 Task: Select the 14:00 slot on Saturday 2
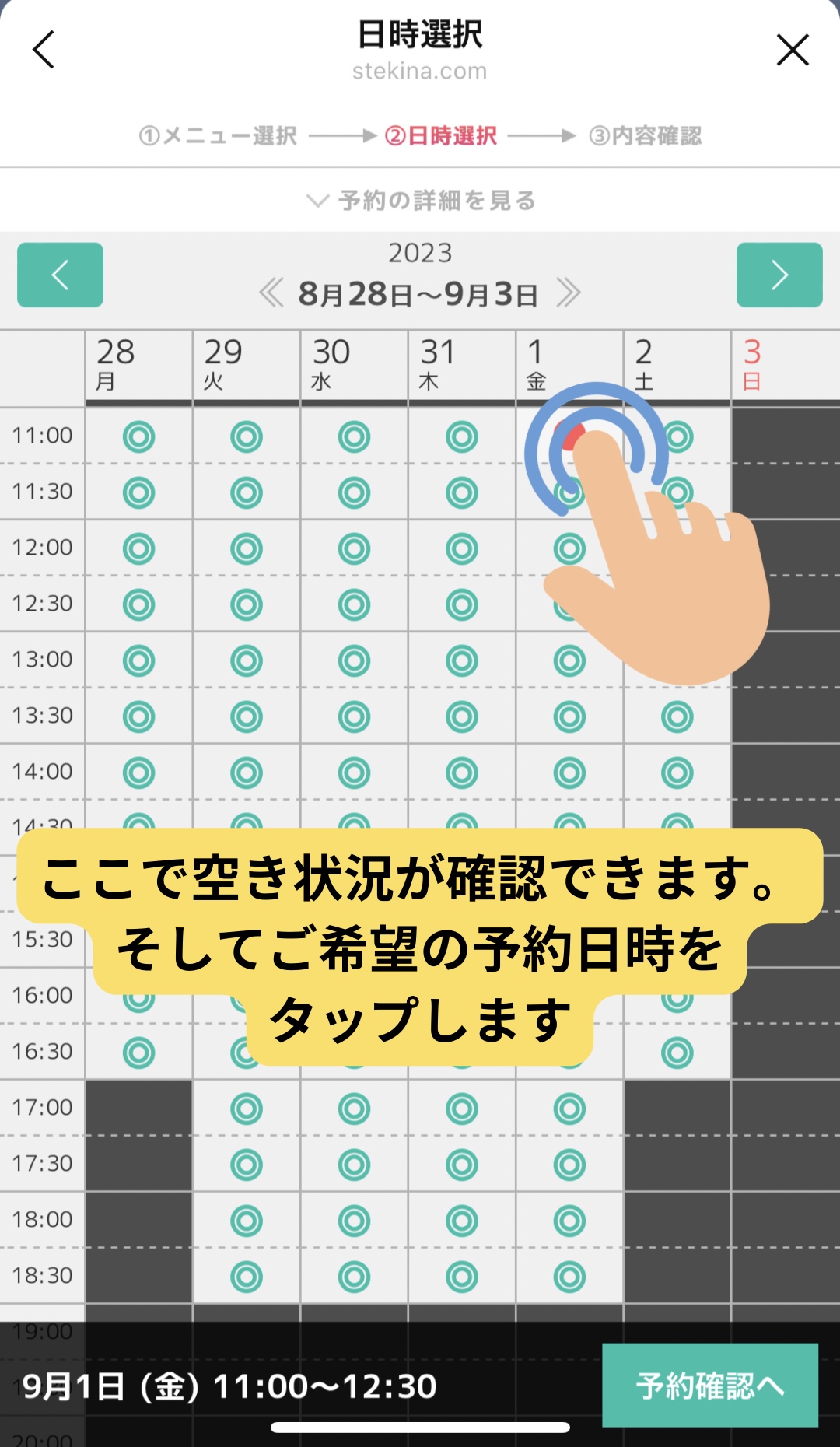(x=677, y=773)
